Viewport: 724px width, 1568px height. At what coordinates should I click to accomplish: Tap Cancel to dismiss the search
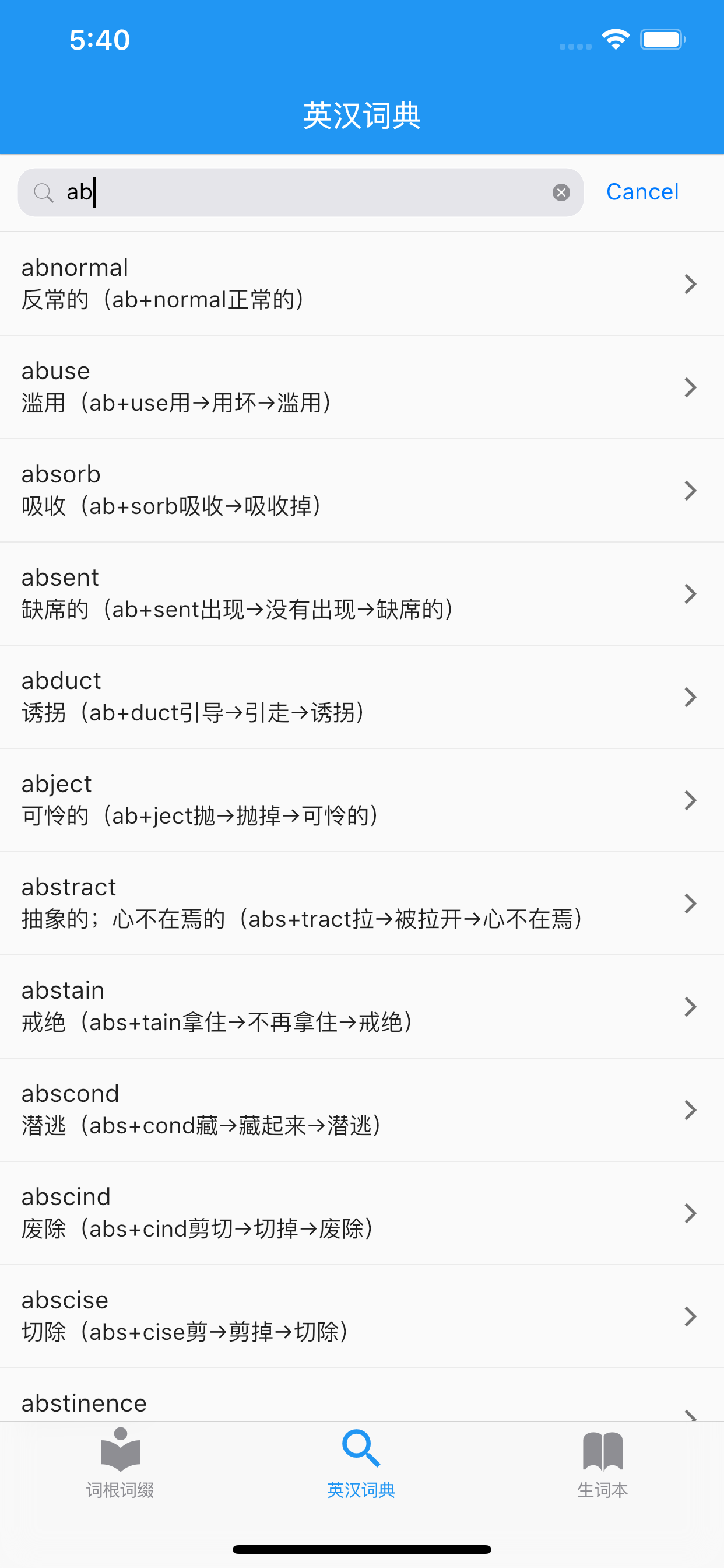pyautogui.click(x=642, y=192)
